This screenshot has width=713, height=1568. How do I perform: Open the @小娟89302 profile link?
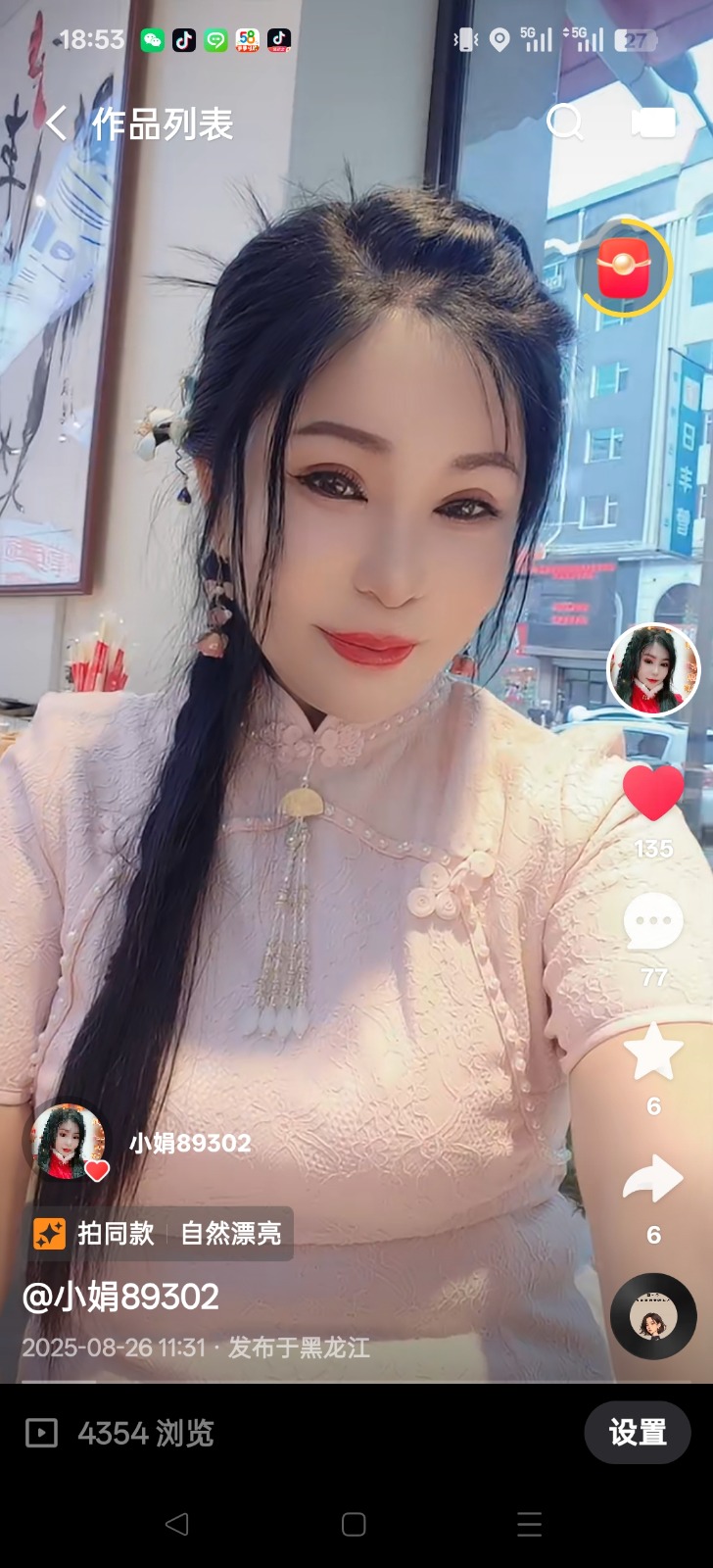[x=119, y=1297]
